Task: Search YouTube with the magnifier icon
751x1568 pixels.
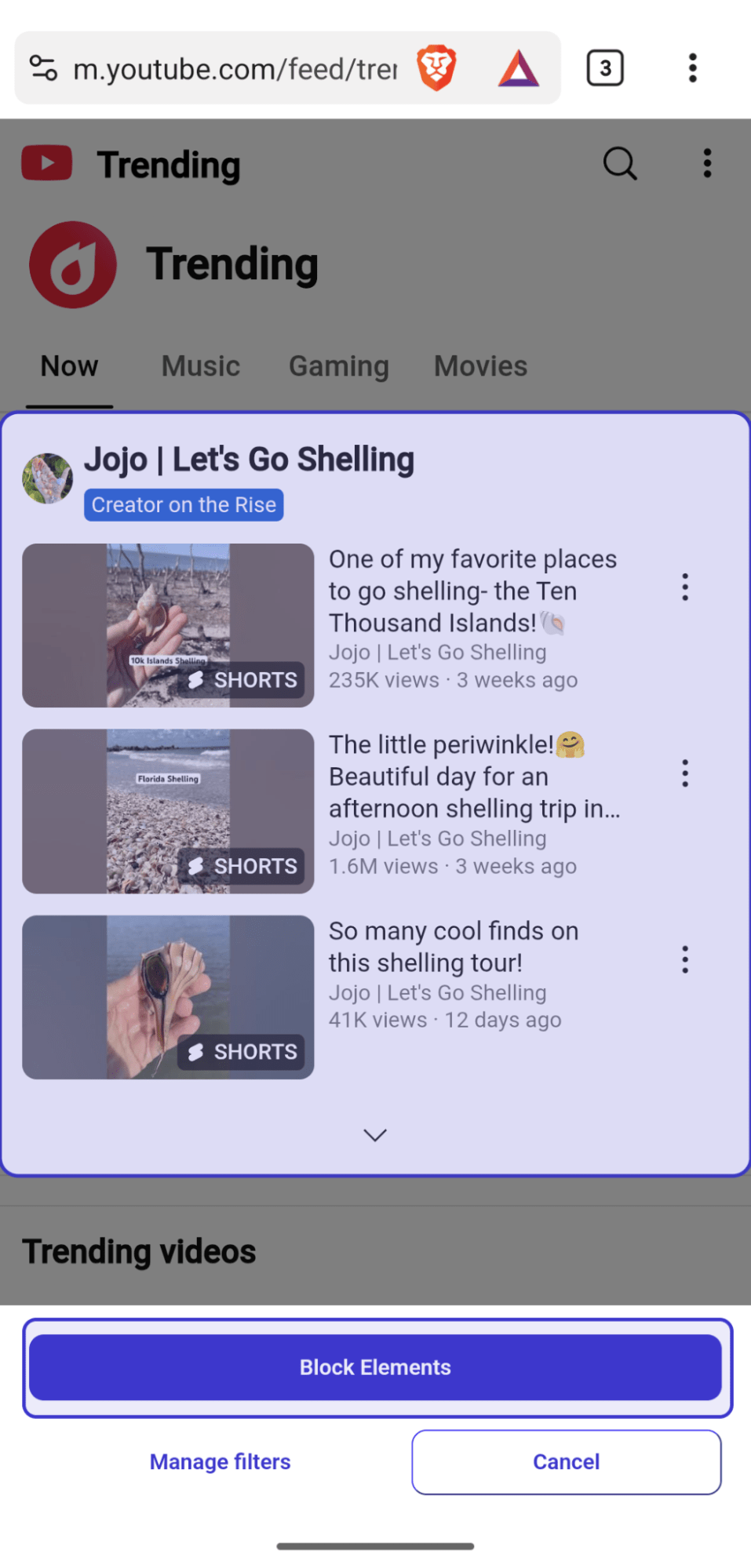Action: point(620,164)
